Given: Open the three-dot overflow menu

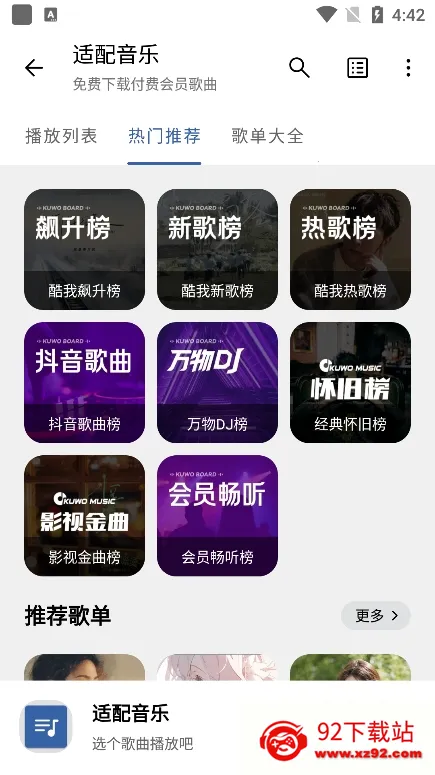Looking at the screenshot, I should 408,68.
